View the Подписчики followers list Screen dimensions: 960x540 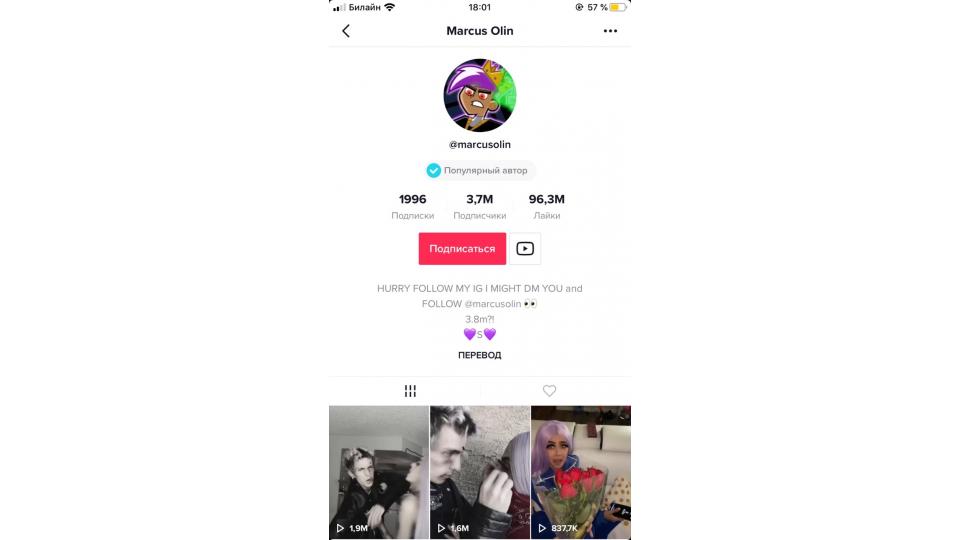480,206
